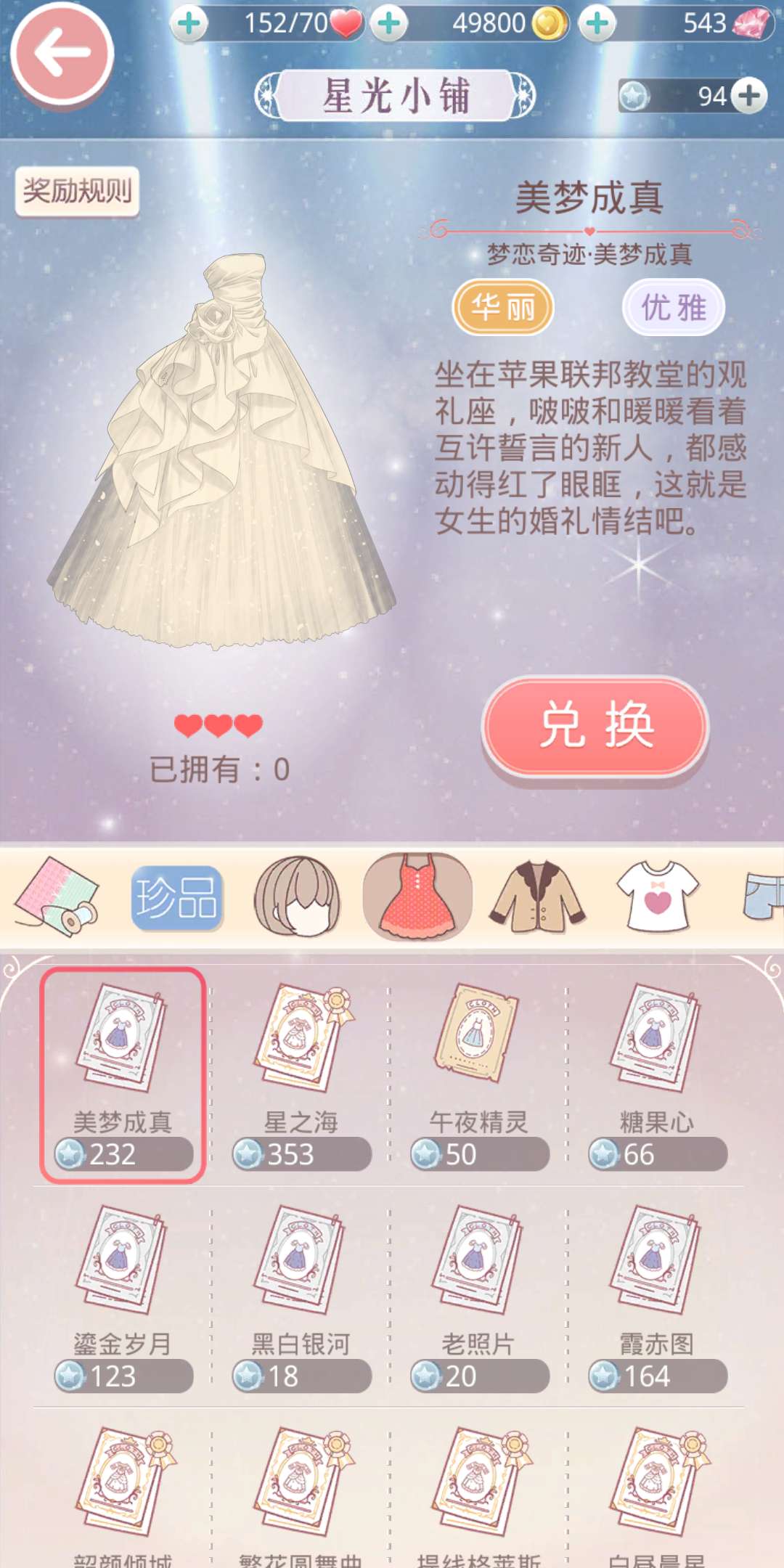Select the 霞赤图 item costing 164
Screen dimensions: 784x1568
pos(657,1296)
